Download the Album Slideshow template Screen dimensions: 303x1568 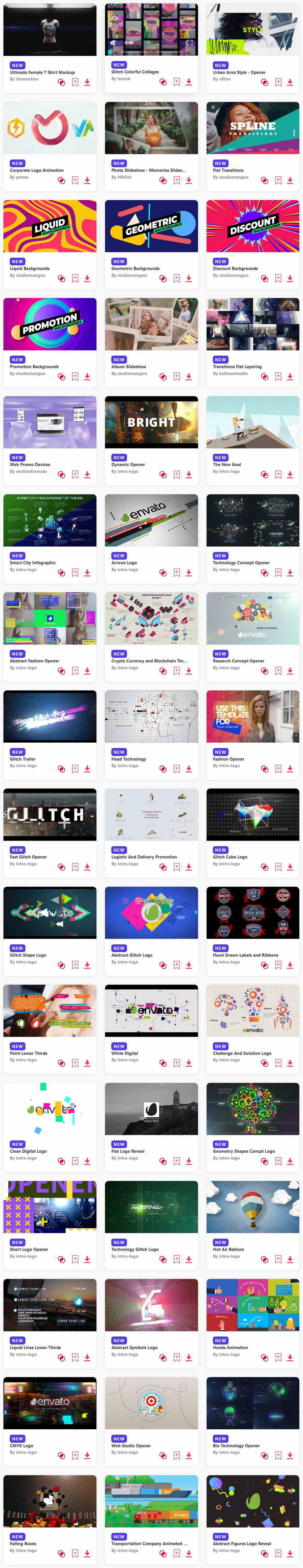[x=189, y=376]
